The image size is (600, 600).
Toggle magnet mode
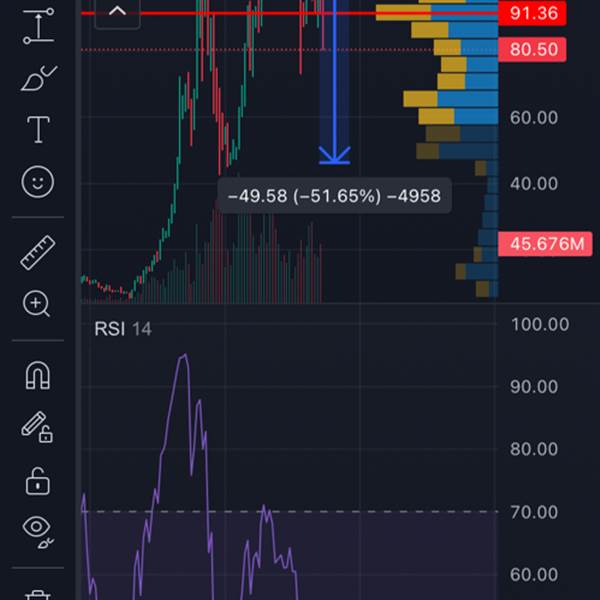click(38, 376)
